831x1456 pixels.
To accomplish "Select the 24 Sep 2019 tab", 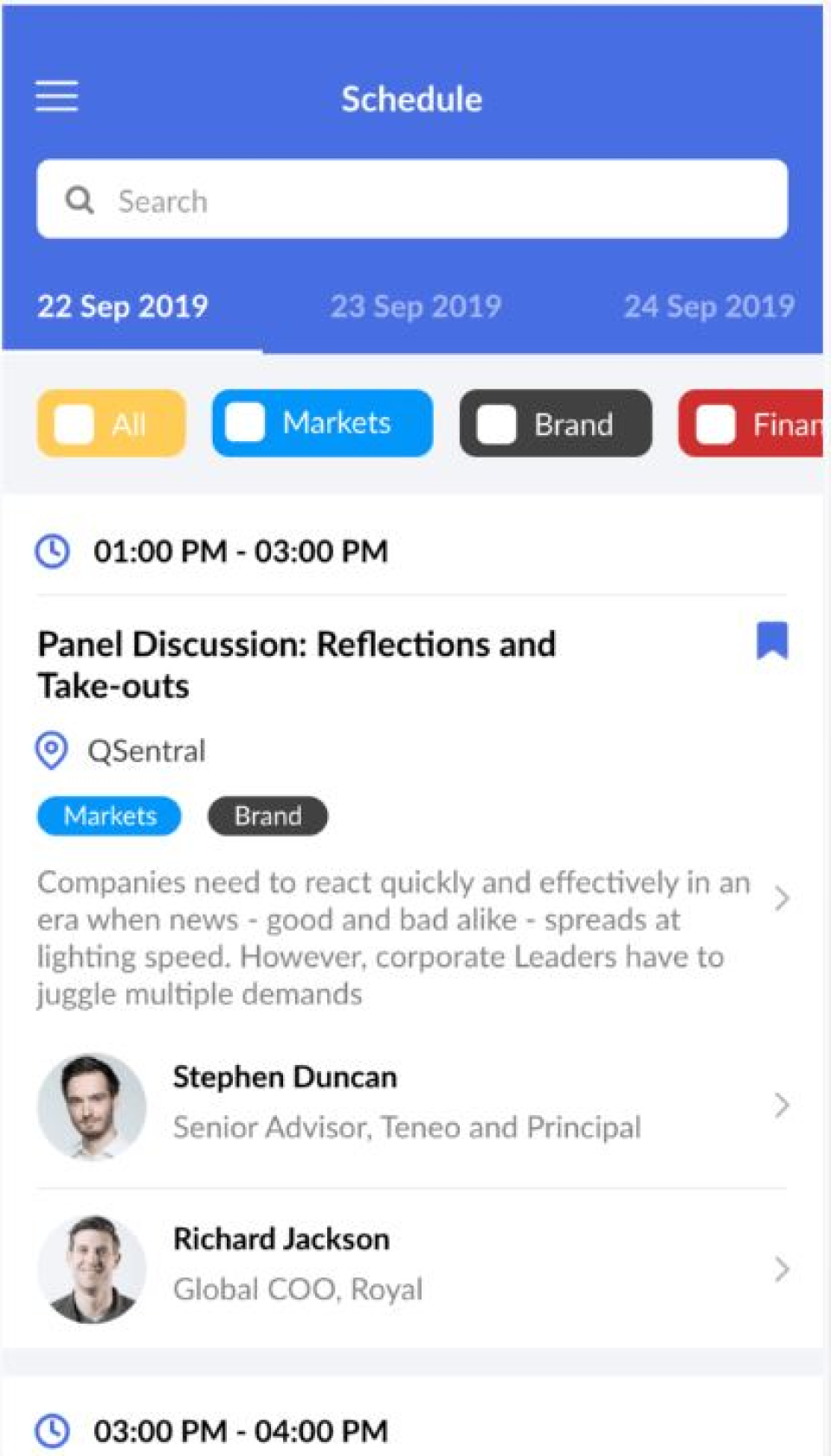I will (x=709, y=306).
